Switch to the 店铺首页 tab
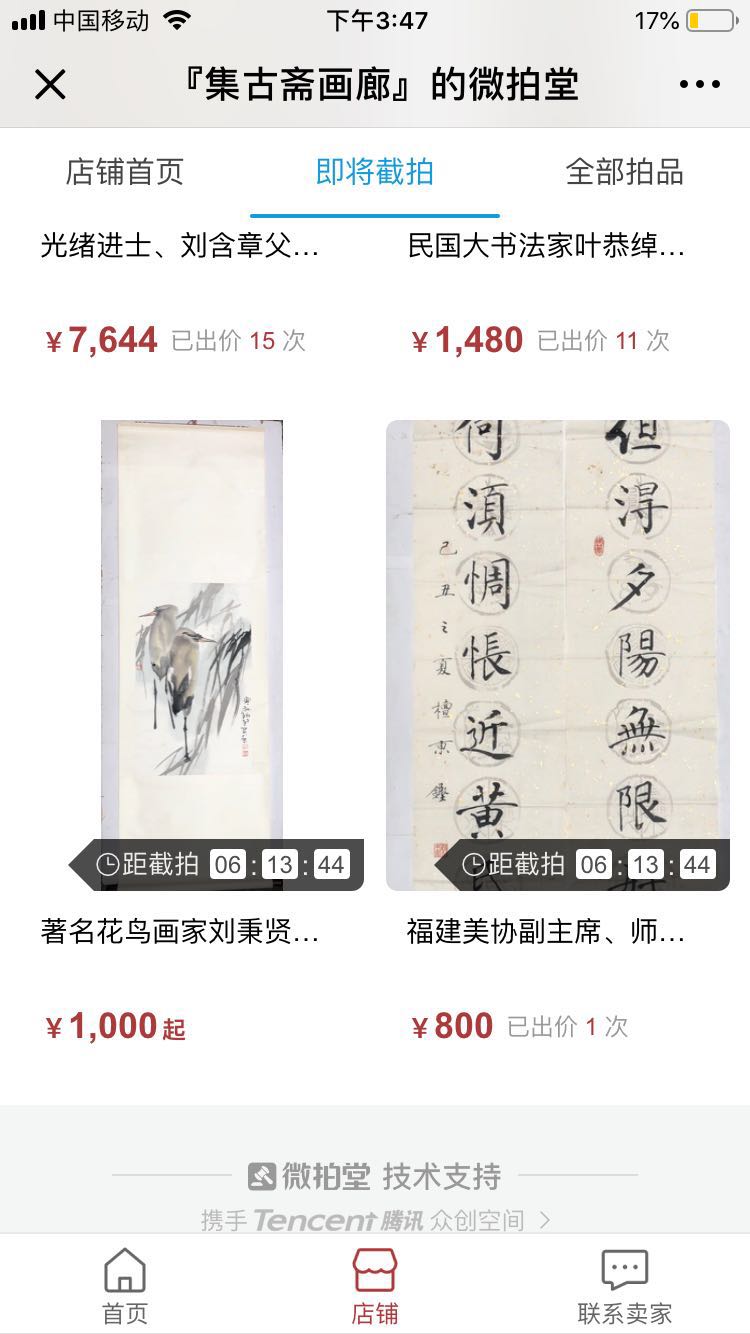The image size is (750, 1334). pos(125,172)
